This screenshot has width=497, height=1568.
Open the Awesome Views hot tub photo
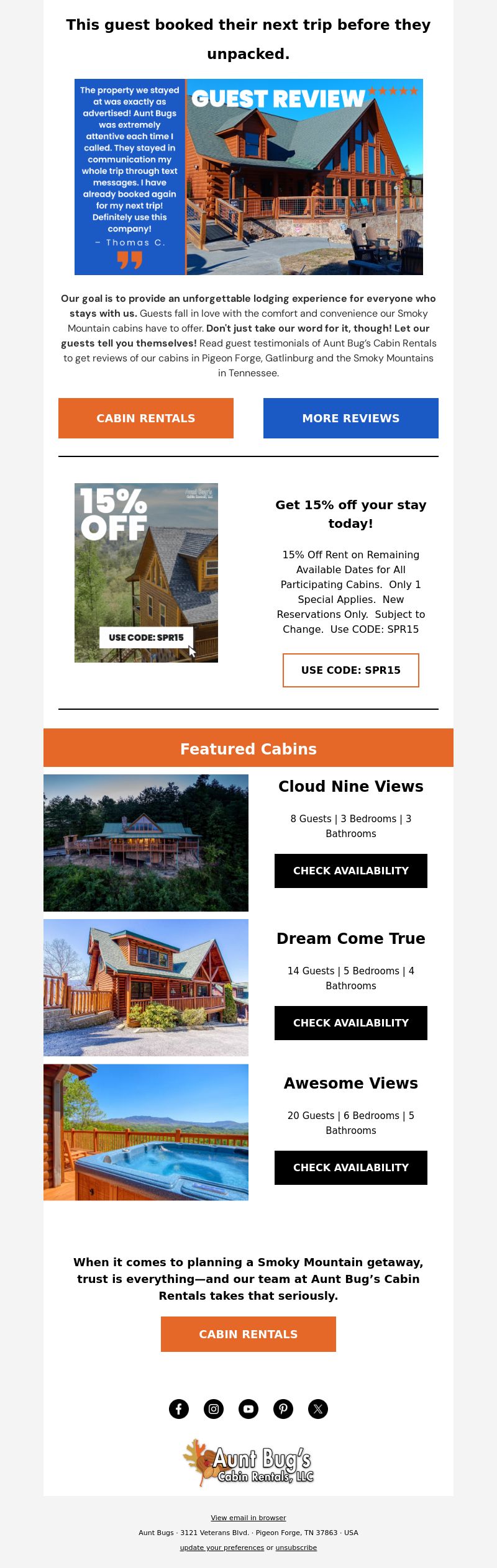(x=146, y=1132)
